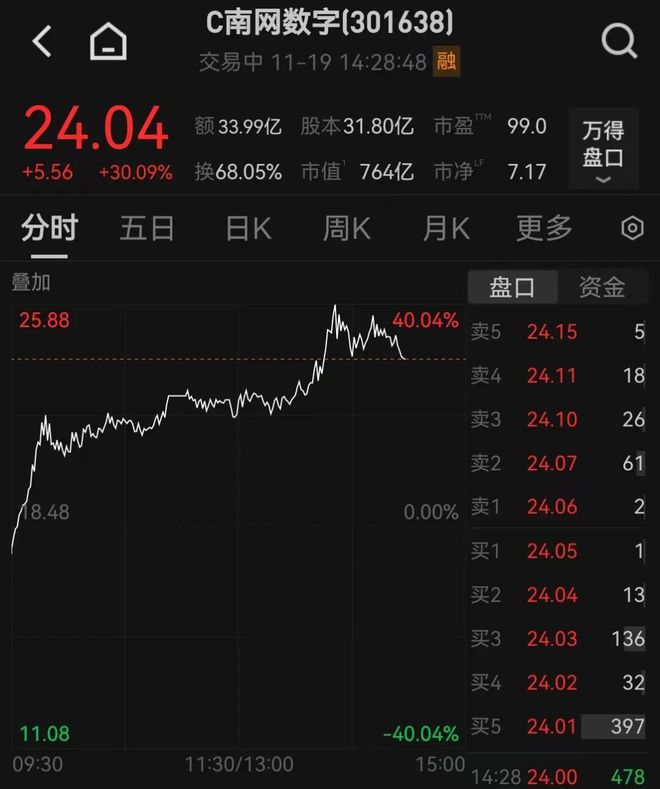The width and height of the screenshot is (660, 789).
Task: Switch to the 资金 tab
Action: pos(602,288)
